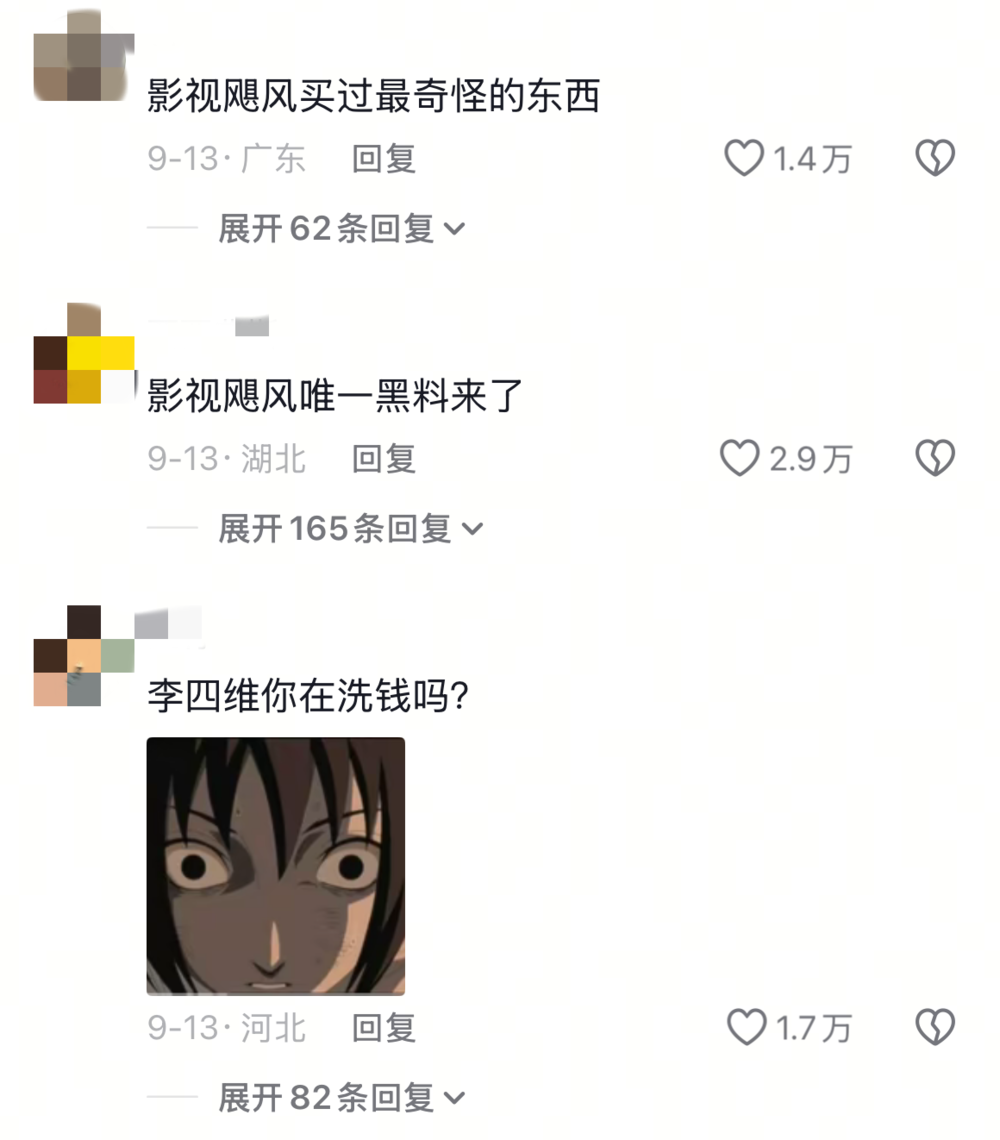This screenshot has width=1000, height=1140.
Task: Like the comment 影视飓风唯一黑料来了
Action: point(741,459)
